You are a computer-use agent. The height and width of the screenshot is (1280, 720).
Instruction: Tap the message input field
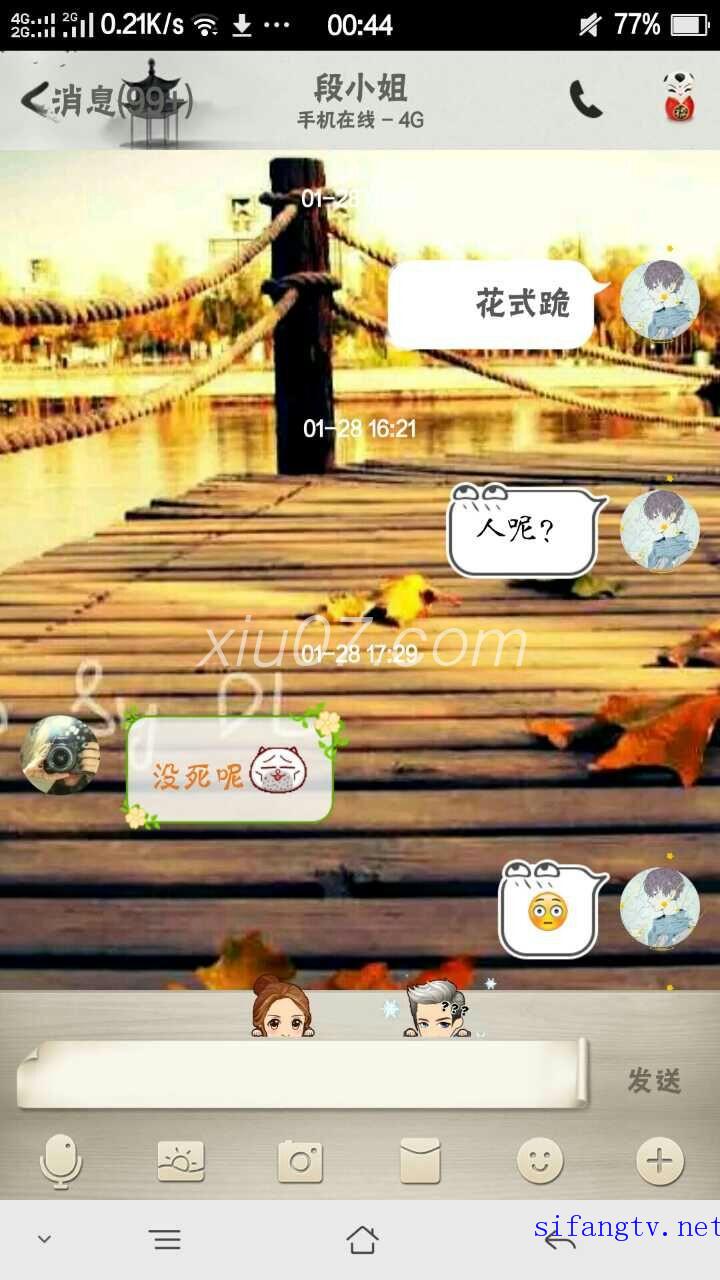coord(300,1075)
